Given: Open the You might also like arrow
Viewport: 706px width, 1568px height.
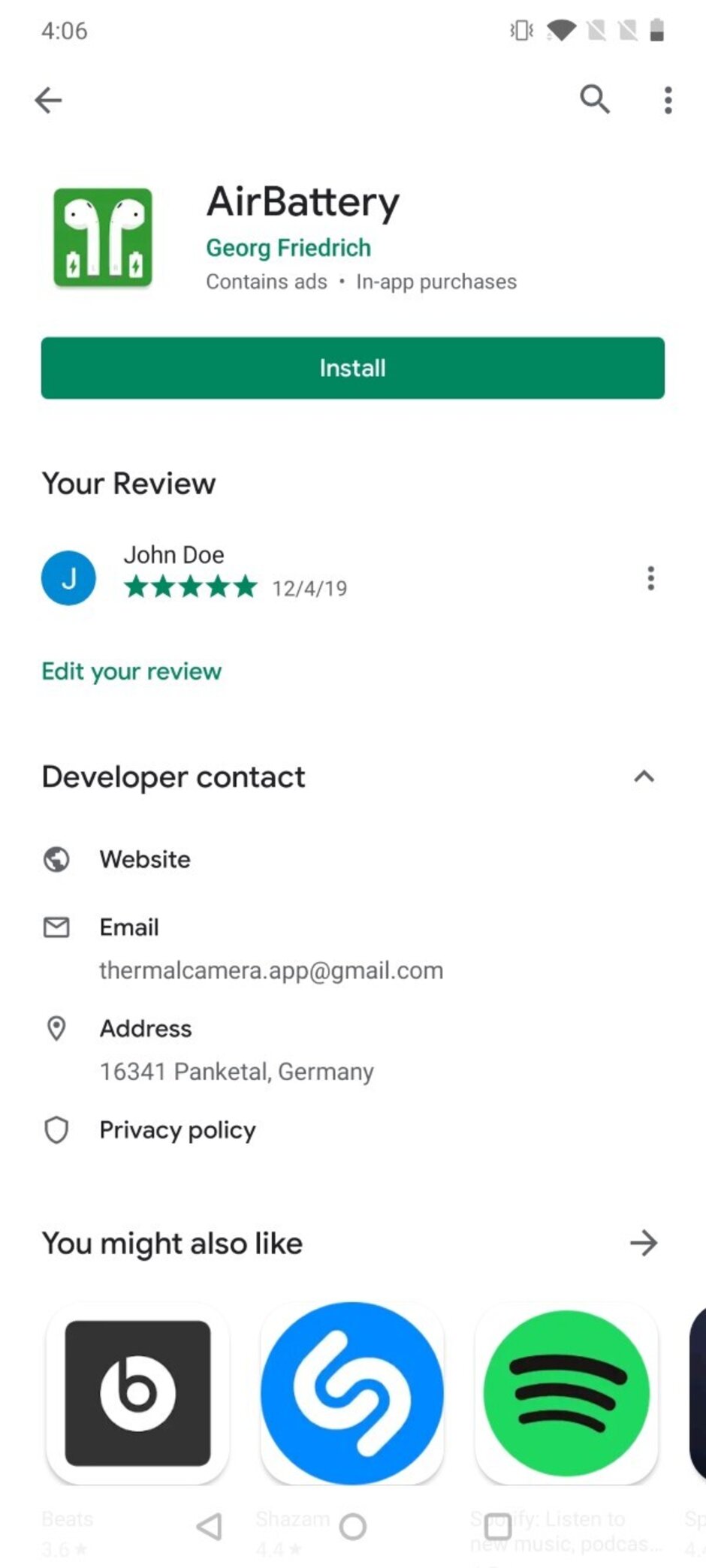Looking at the screenshot, I should coord(644,1243).
